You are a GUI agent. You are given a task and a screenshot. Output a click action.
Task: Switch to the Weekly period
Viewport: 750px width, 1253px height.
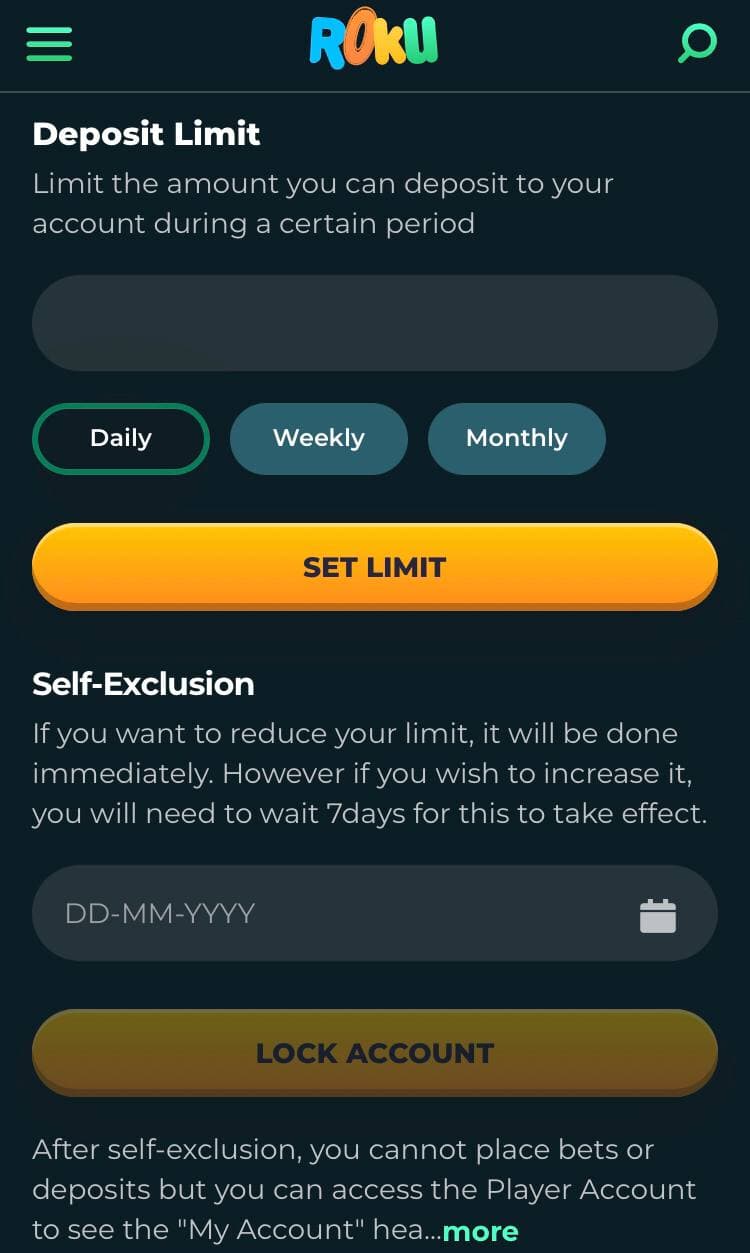(319, 438)
